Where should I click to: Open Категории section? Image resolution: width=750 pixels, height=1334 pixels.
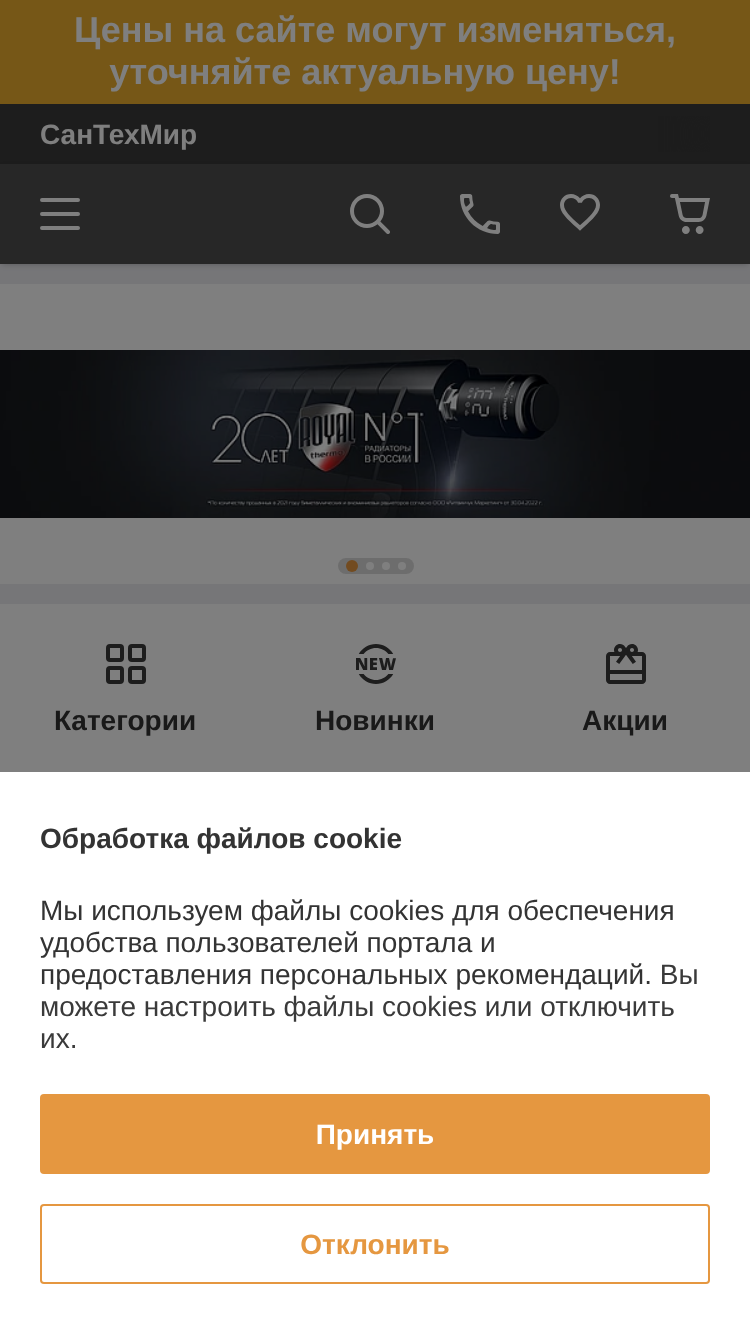tap(125, 690)
